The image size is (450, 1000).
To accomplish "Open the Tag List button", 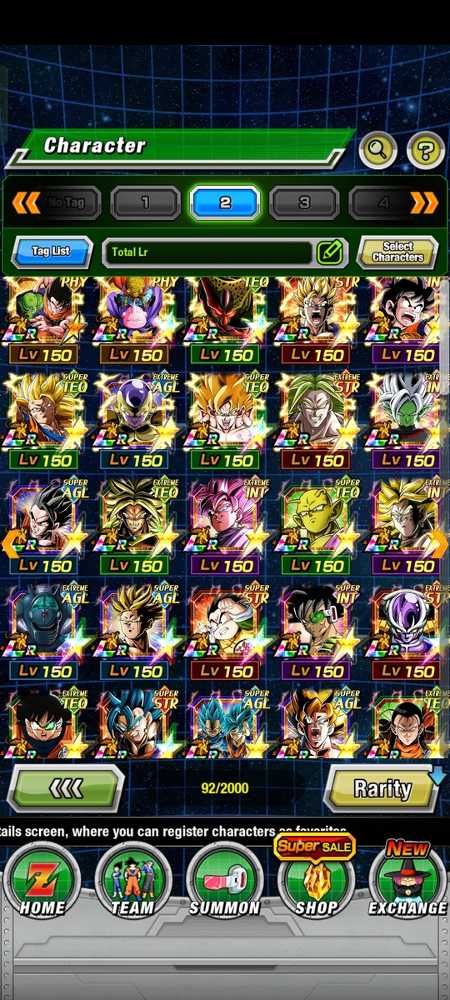I will coord(52,251).
